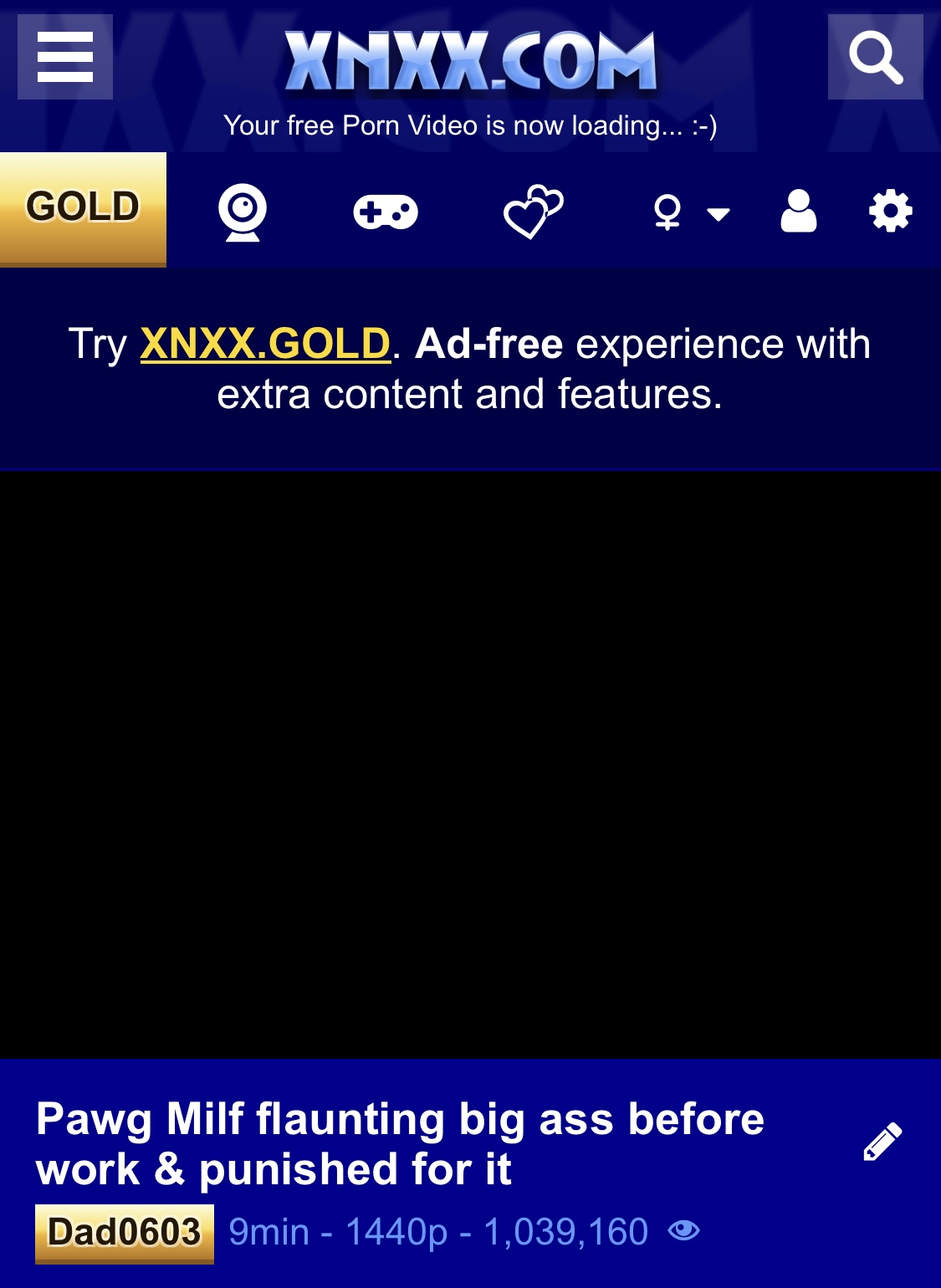Open the games controller icon
941x1288 pixels.
coord(386,212)
